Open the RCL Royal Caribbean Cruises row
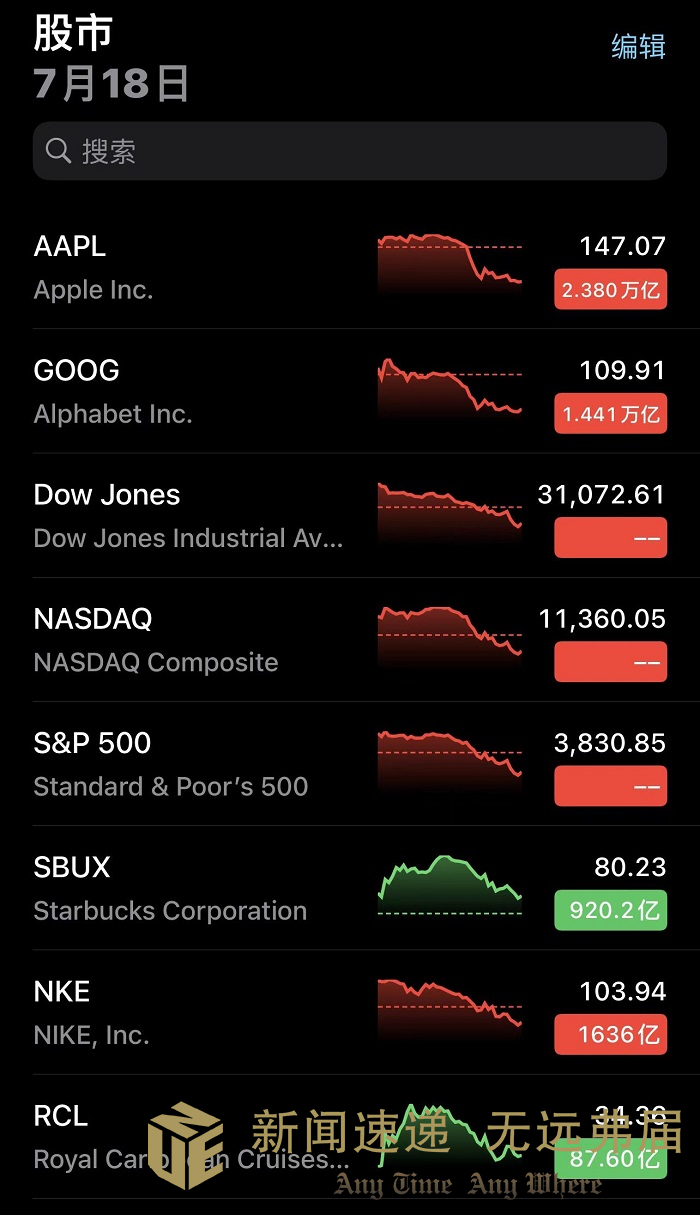The image size is (700, 1215). 350,1137
